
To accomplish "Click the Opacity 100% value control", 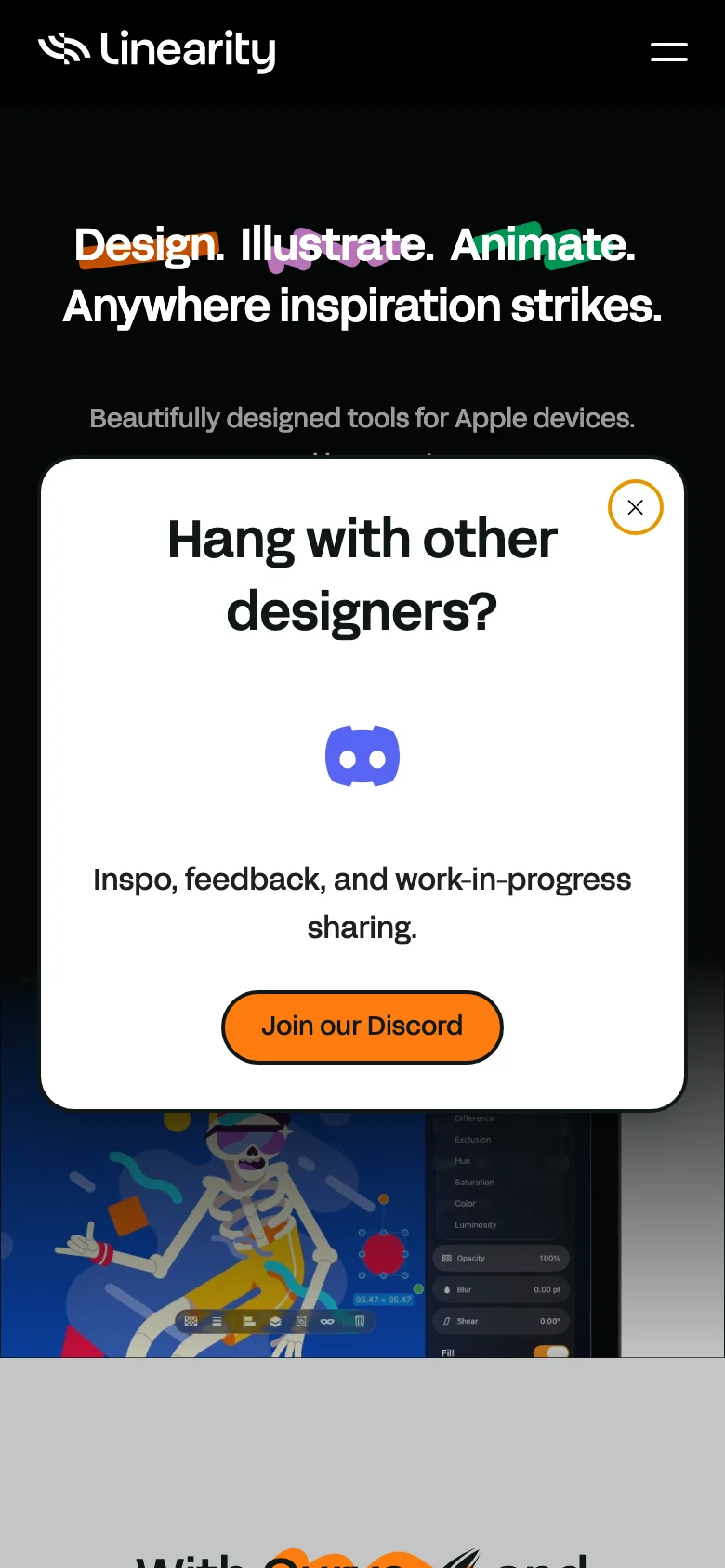I will click(500, 1258).
